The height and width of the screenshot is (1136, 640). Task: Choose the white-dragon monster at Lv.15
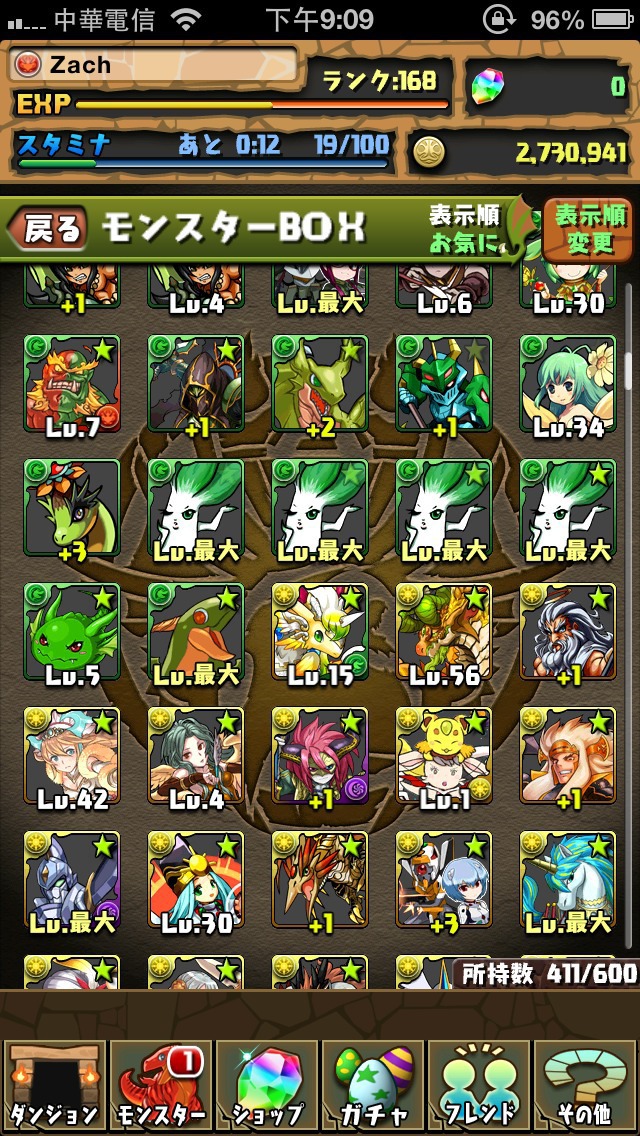[320, 631]
